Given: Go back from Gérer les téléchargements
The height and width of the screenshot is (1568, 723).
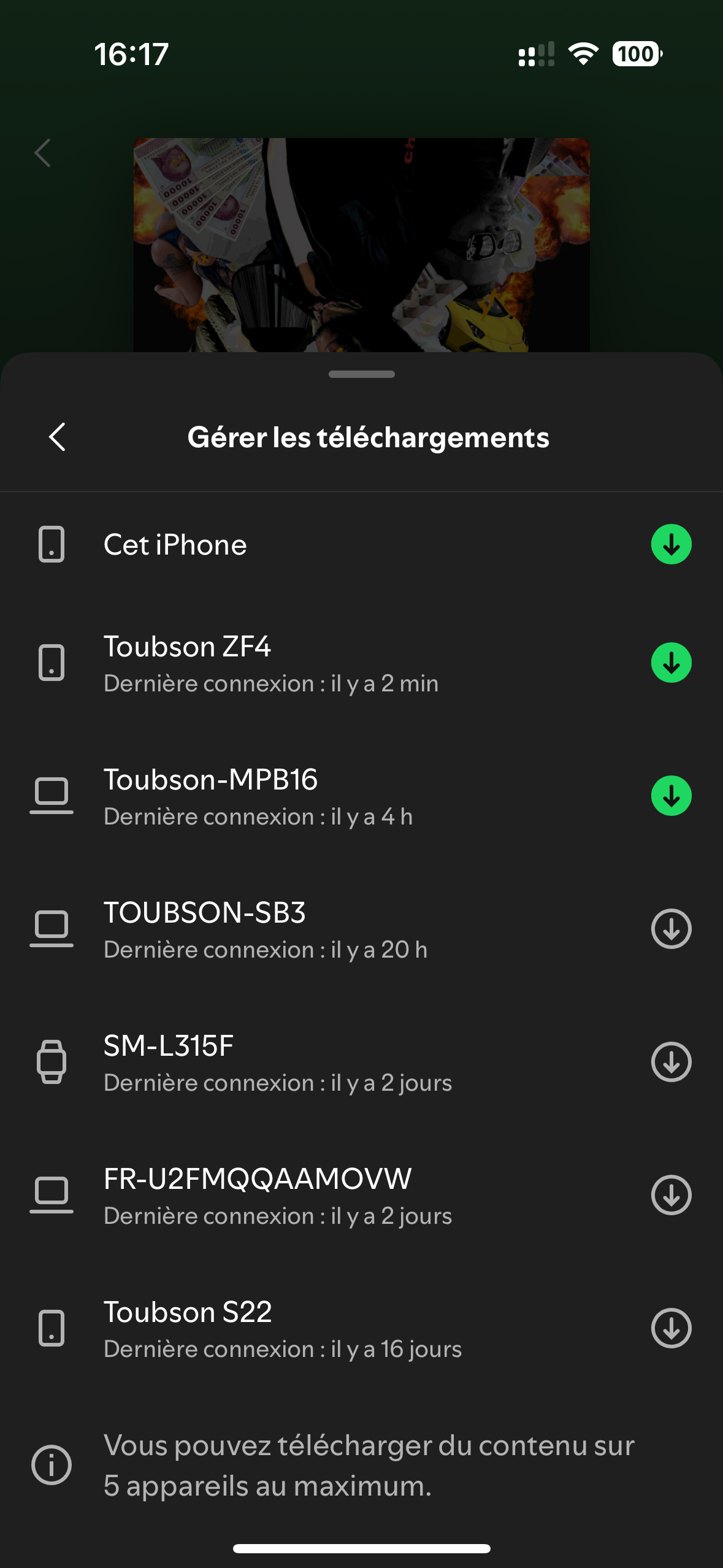Looking at the screenshot, I should click(x=57, y=437).
